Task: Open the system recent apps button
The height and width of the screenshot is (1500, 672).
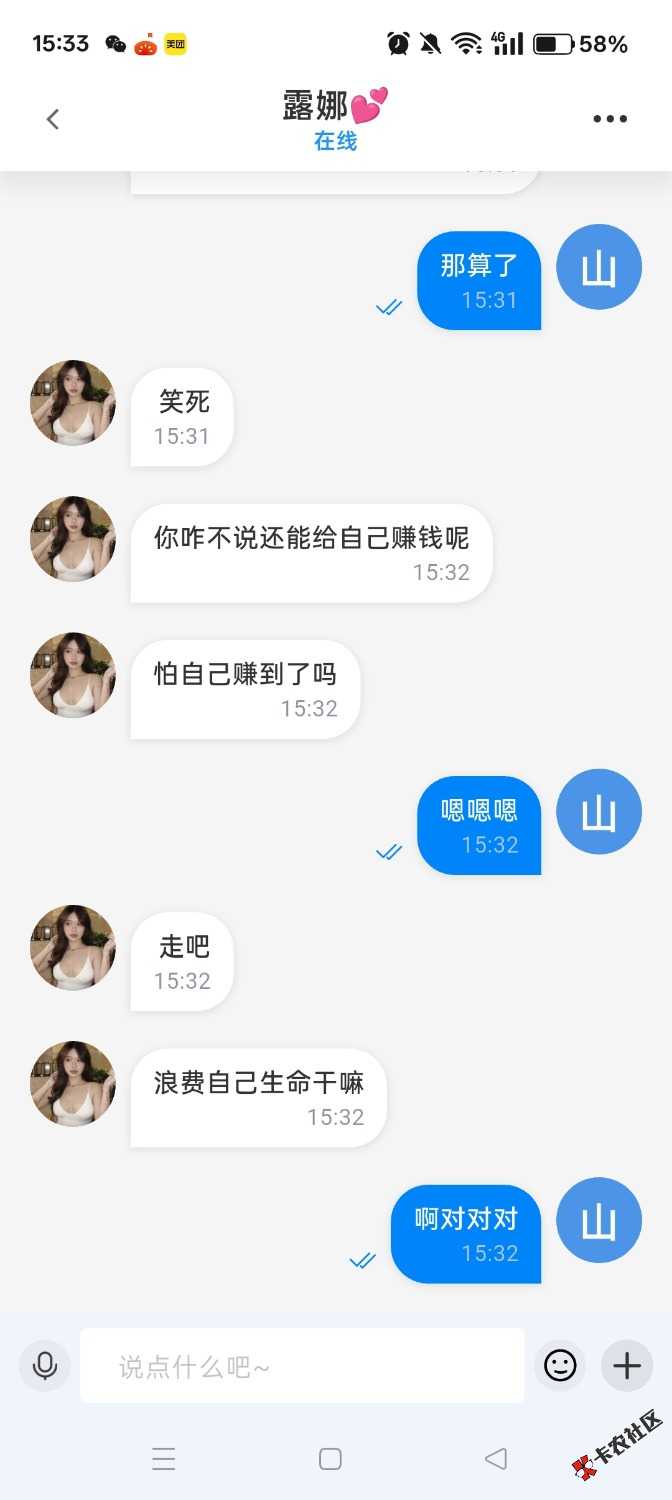Action: pyautogui.click(x=164, y=1459)
